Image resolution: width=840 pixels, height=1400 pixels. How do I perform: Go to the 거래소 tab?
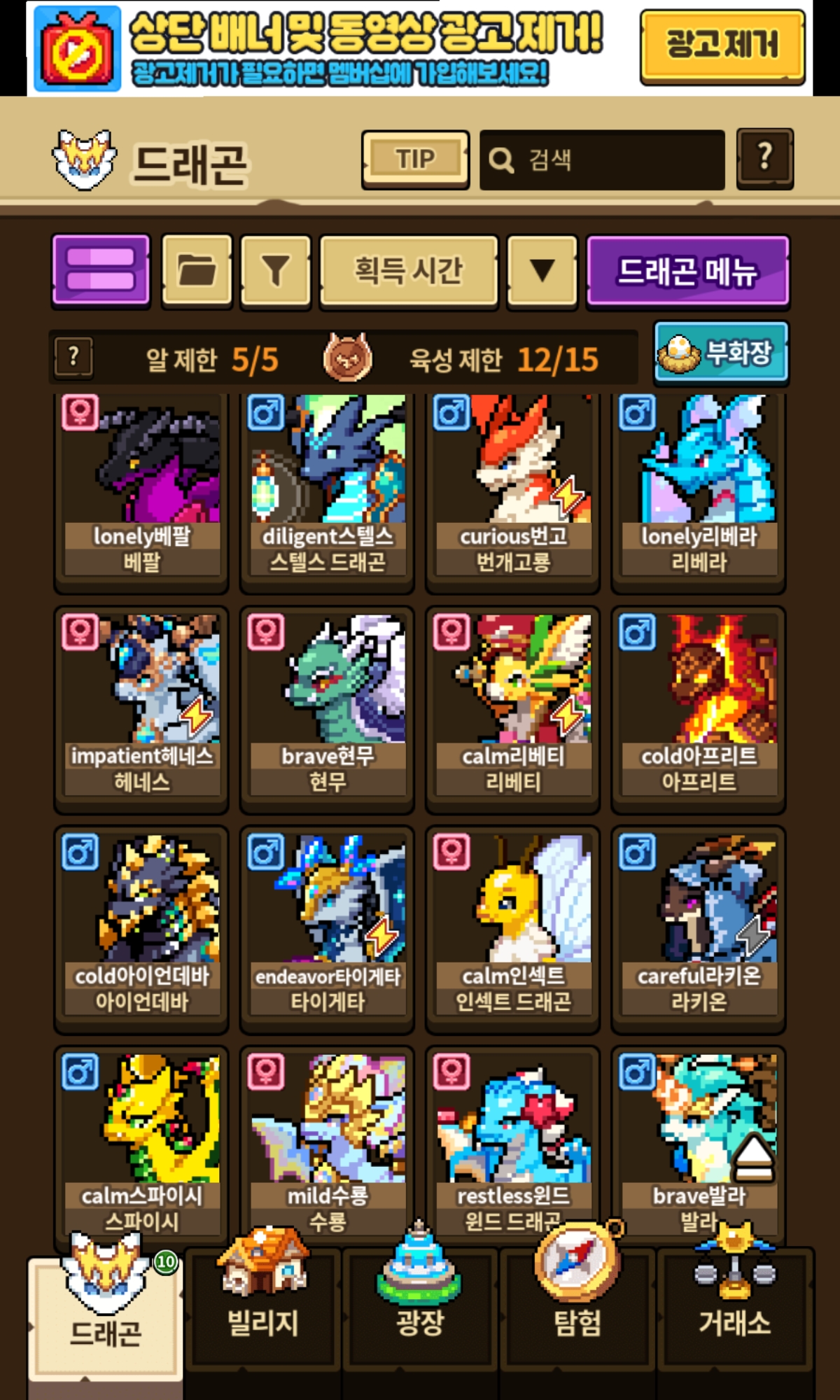click(734, 1309)
